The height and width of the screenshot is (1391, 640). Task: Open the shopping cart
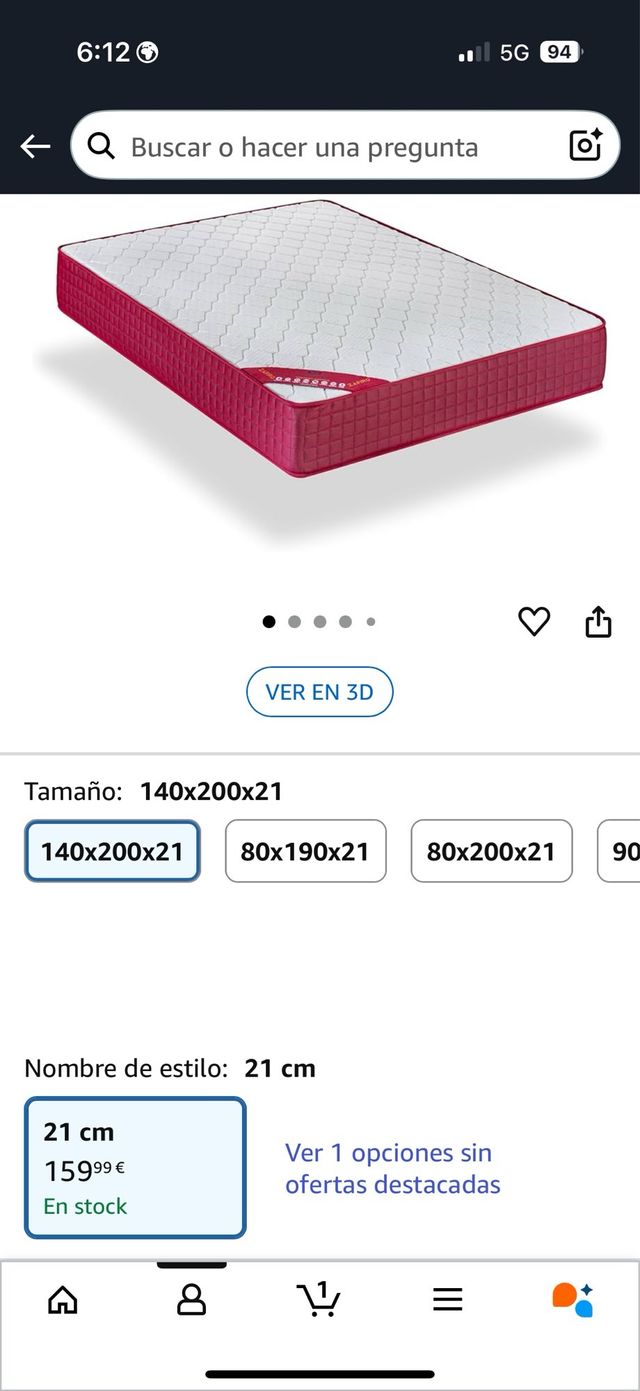click(x=319, y=1299)
